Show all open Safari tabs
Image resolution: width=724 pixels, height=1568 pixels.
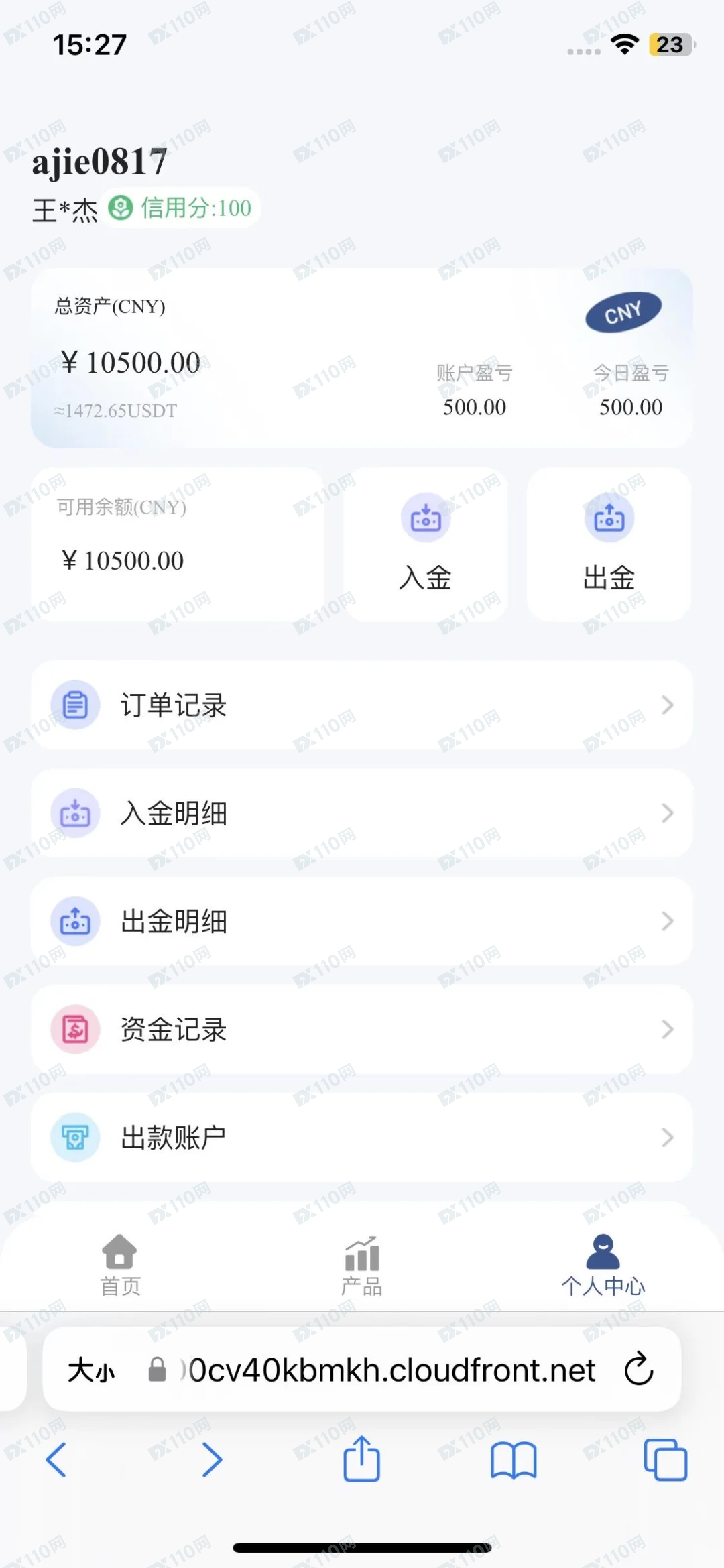tap(665, 1459)
